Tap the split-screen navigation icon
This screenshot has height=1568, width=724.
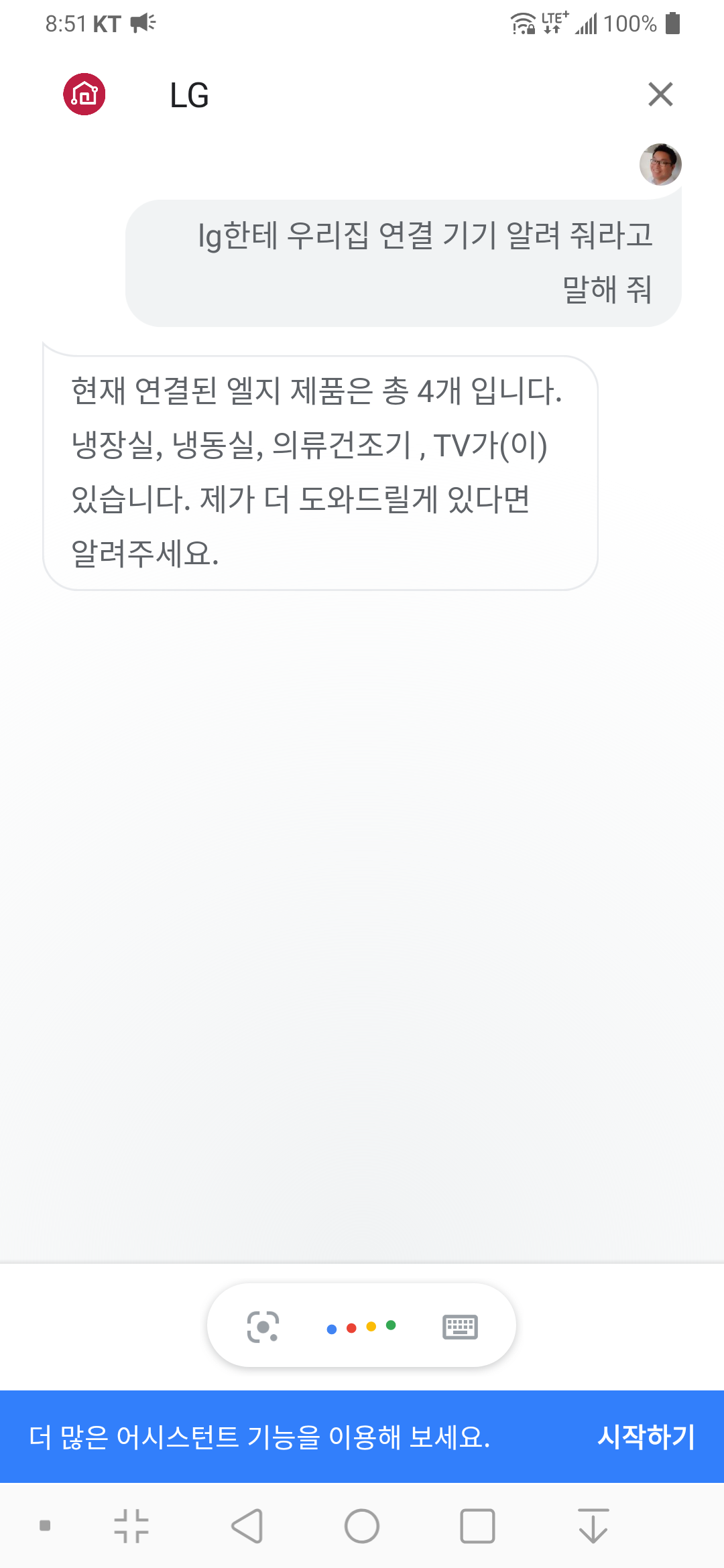click(x=133, y=1528)
